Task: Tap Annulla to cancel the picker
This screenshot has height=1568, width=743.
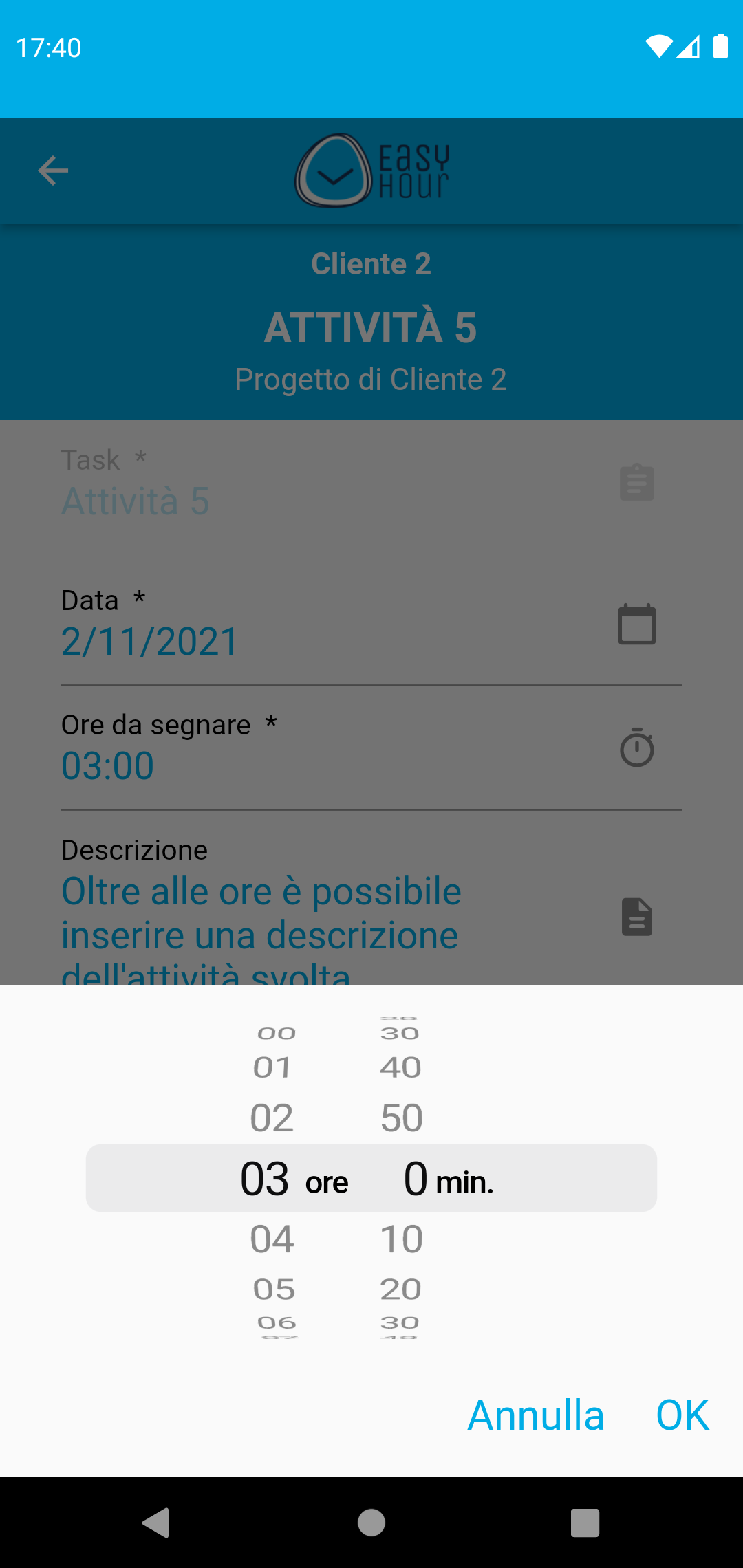Action: 536,1415
